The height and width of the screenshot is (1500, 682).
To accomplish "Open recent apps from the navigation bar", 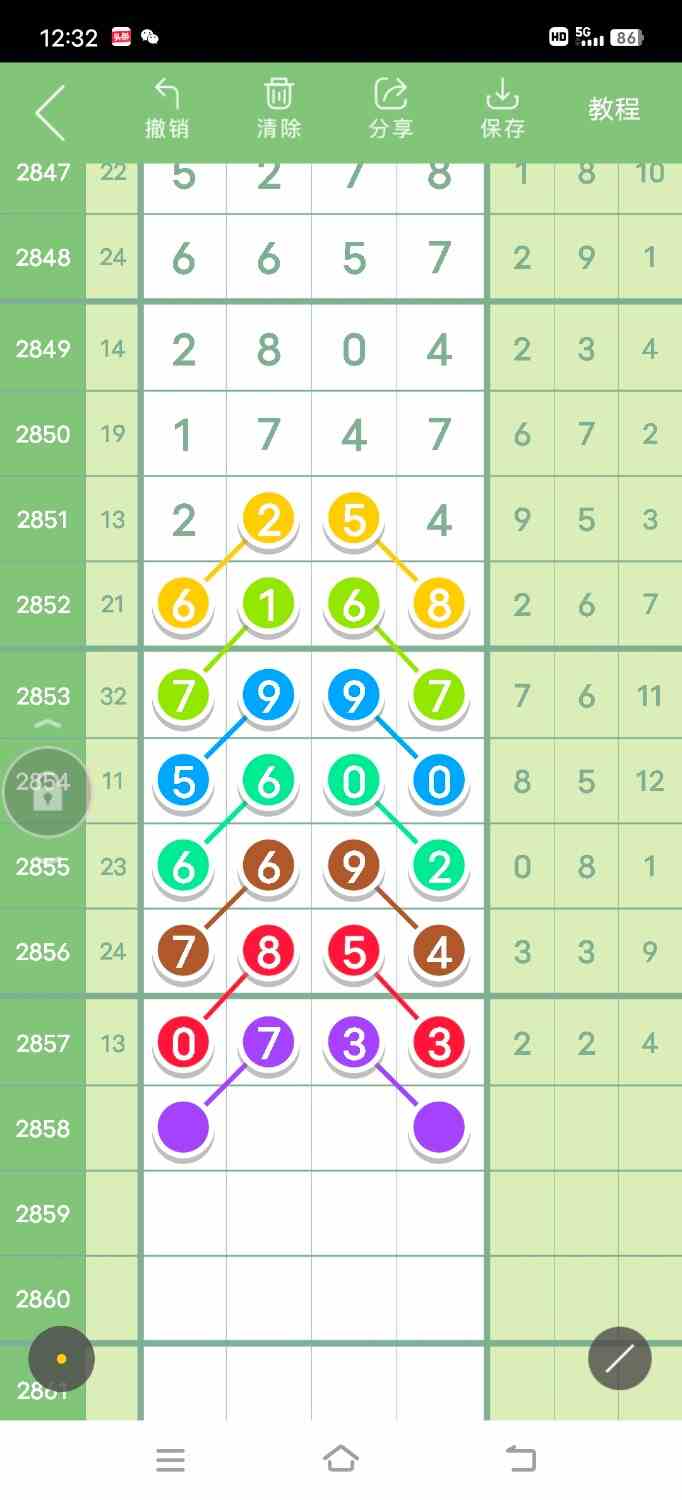I will click(171, 1460).
